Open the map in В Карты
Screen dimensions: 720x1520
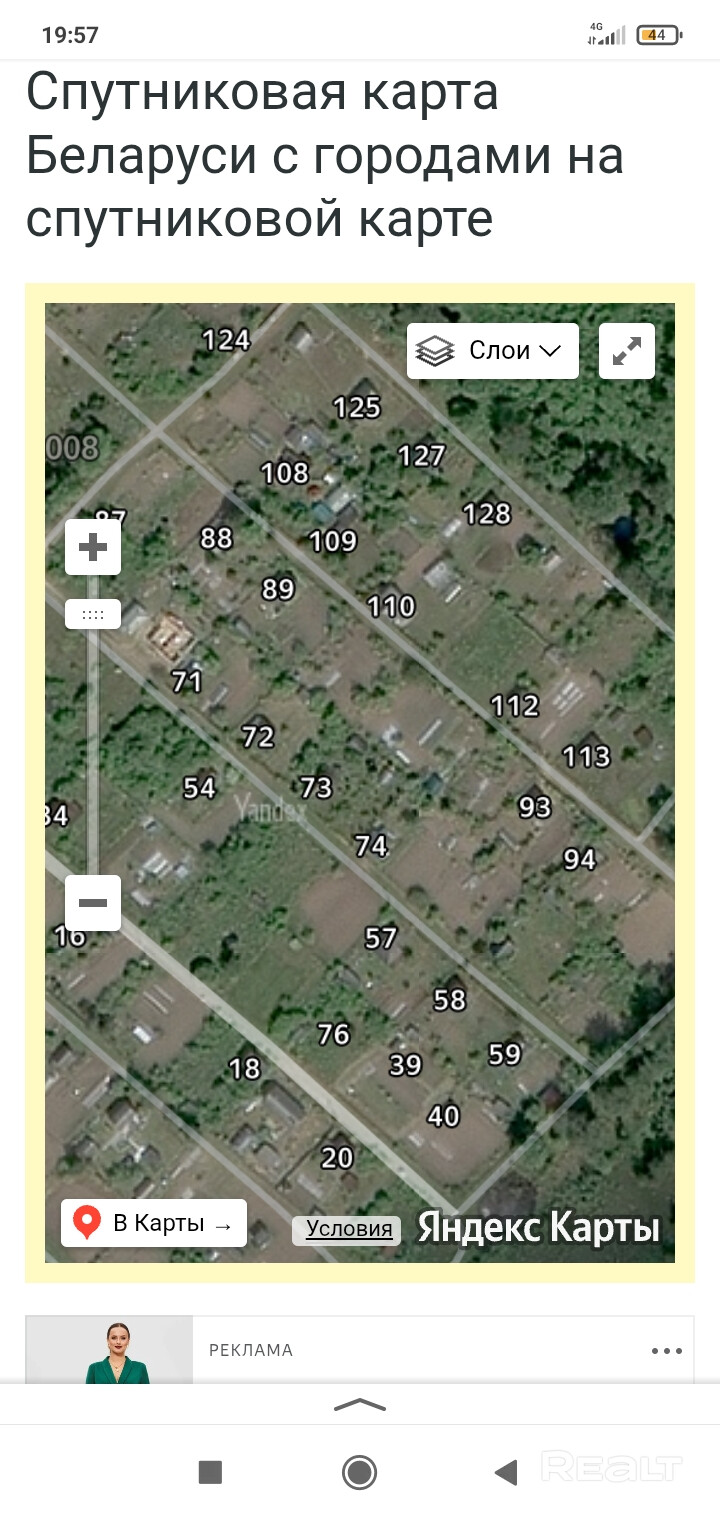[154, 1223]
